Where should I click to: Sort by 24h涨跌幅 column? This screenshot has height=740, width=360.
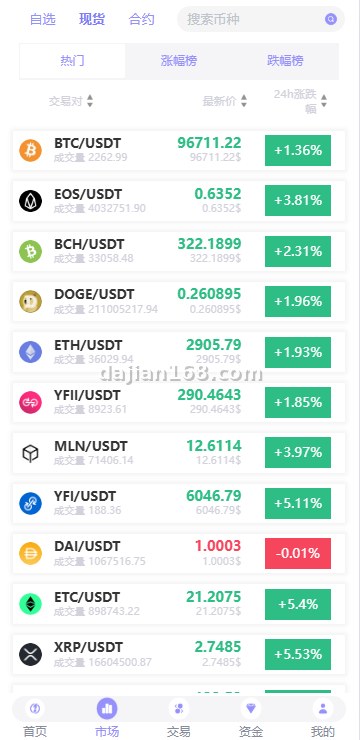pyautogui.click(x=301, y=101)
